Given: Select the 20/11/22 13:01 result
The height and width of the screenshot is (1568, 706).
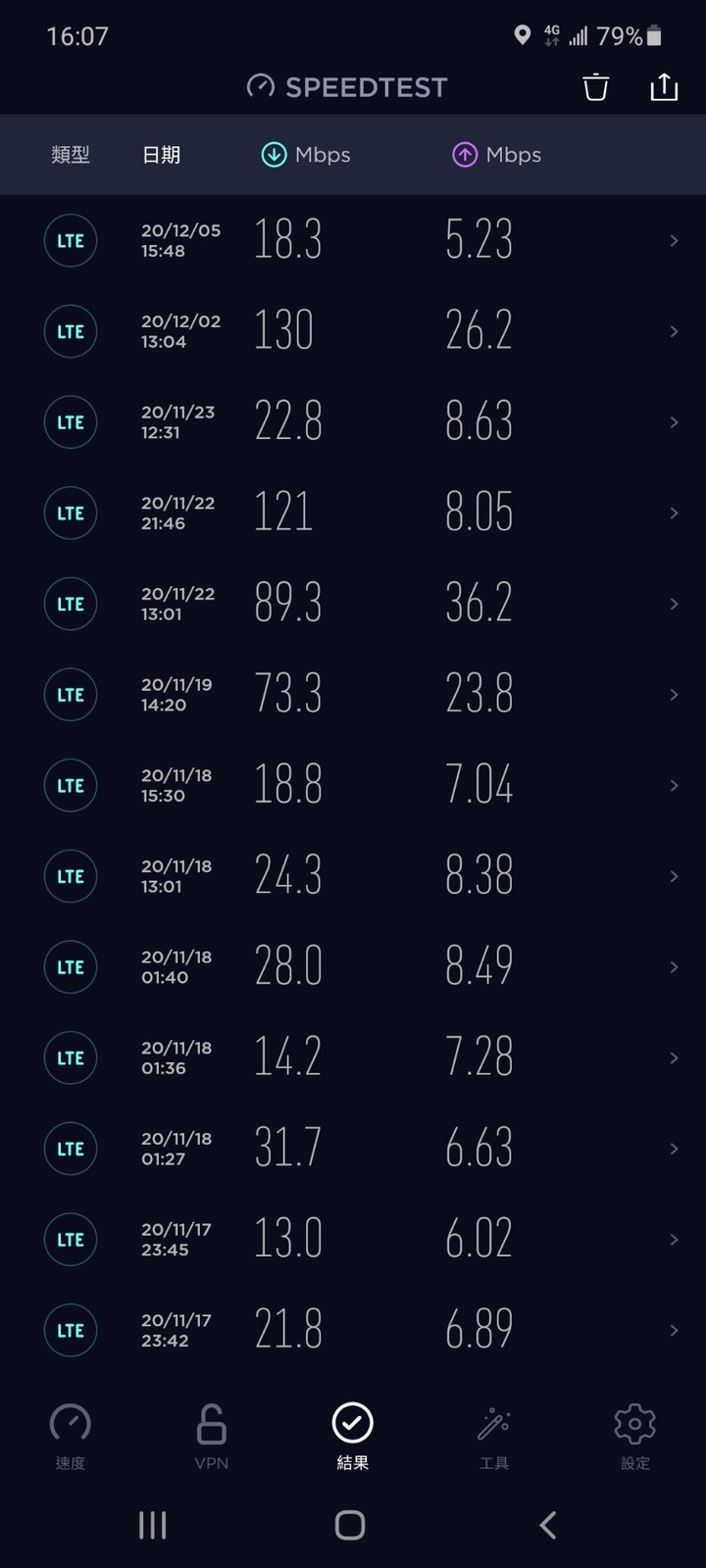Looking at the screenshot, I should coord(353,604).
